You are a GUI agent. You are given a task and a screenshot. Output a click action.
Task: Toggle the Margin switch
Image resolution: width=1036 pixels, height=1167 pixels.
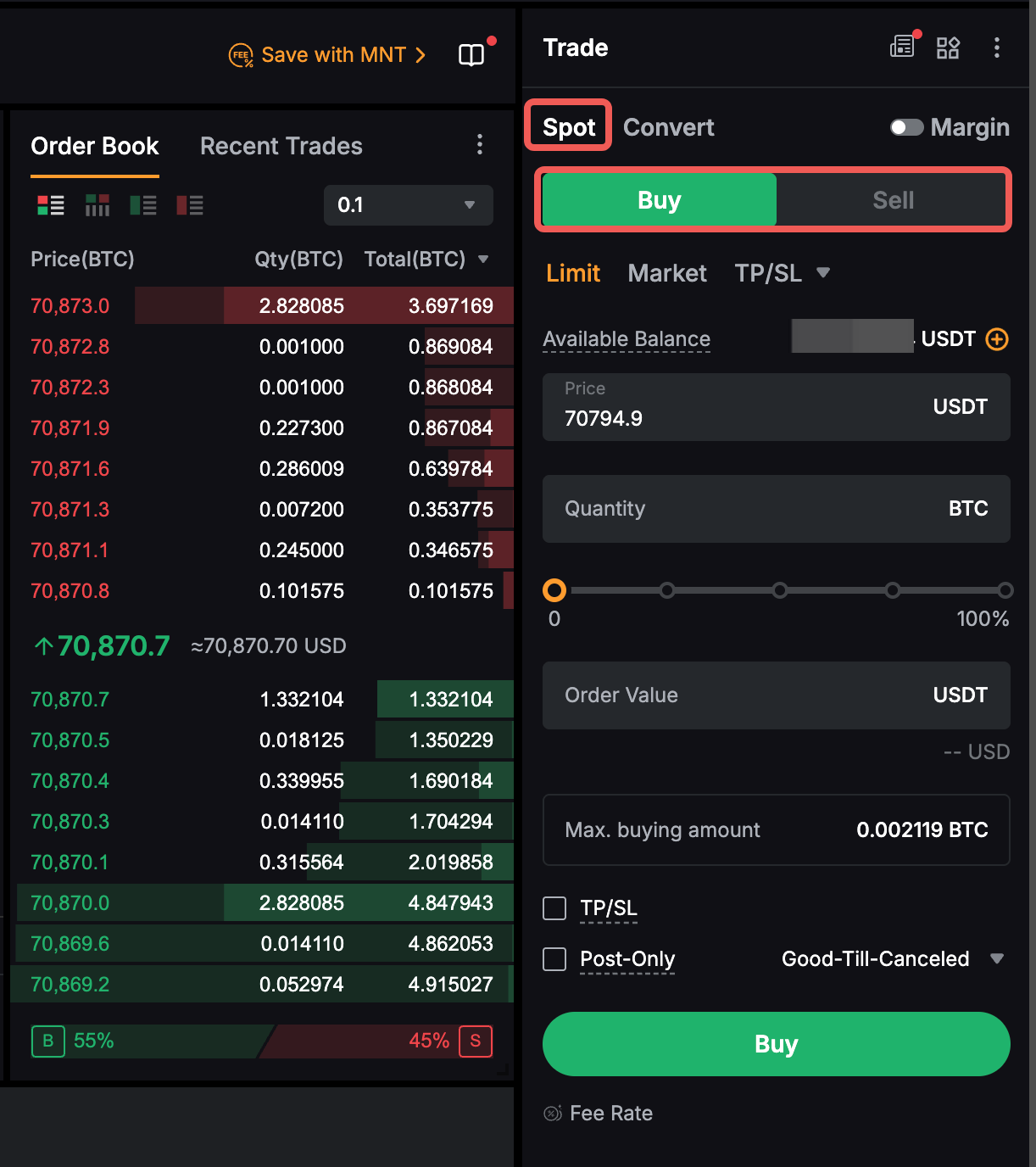click(906, 127)
